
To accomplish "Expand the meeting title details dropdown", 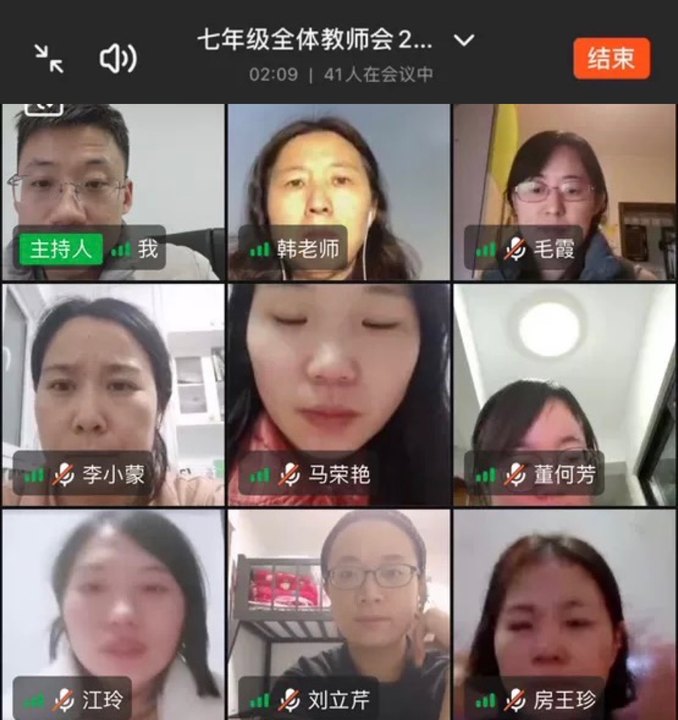I will (463, 41).
